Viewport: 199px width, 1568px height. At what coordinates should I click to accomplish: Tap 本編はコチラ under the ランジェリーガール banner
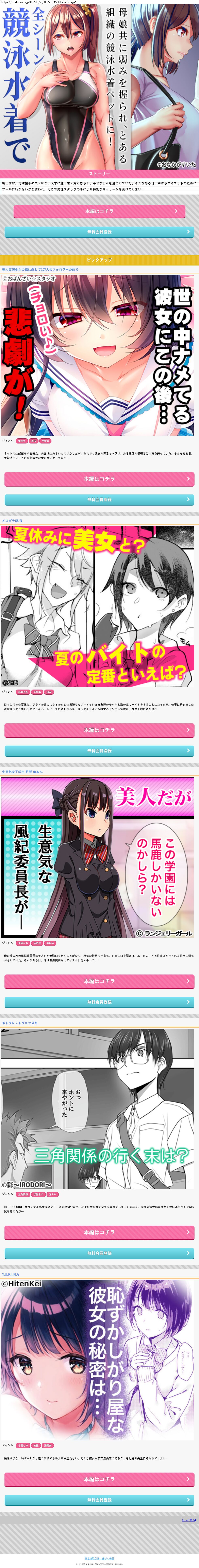pyautogui.click(x=99, y=981)
